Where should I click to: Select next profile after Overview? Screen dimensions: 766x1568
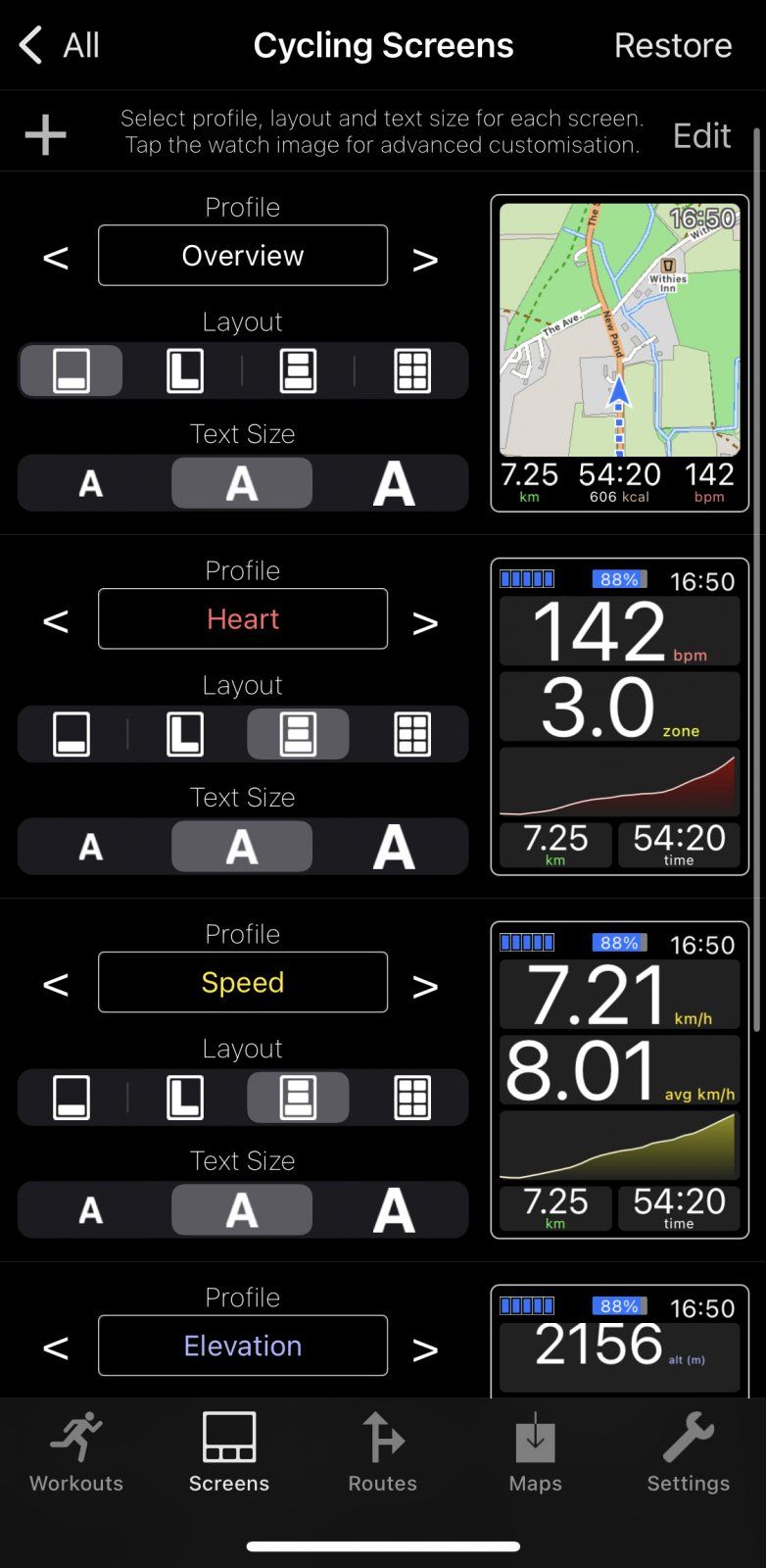pos(424,259)
